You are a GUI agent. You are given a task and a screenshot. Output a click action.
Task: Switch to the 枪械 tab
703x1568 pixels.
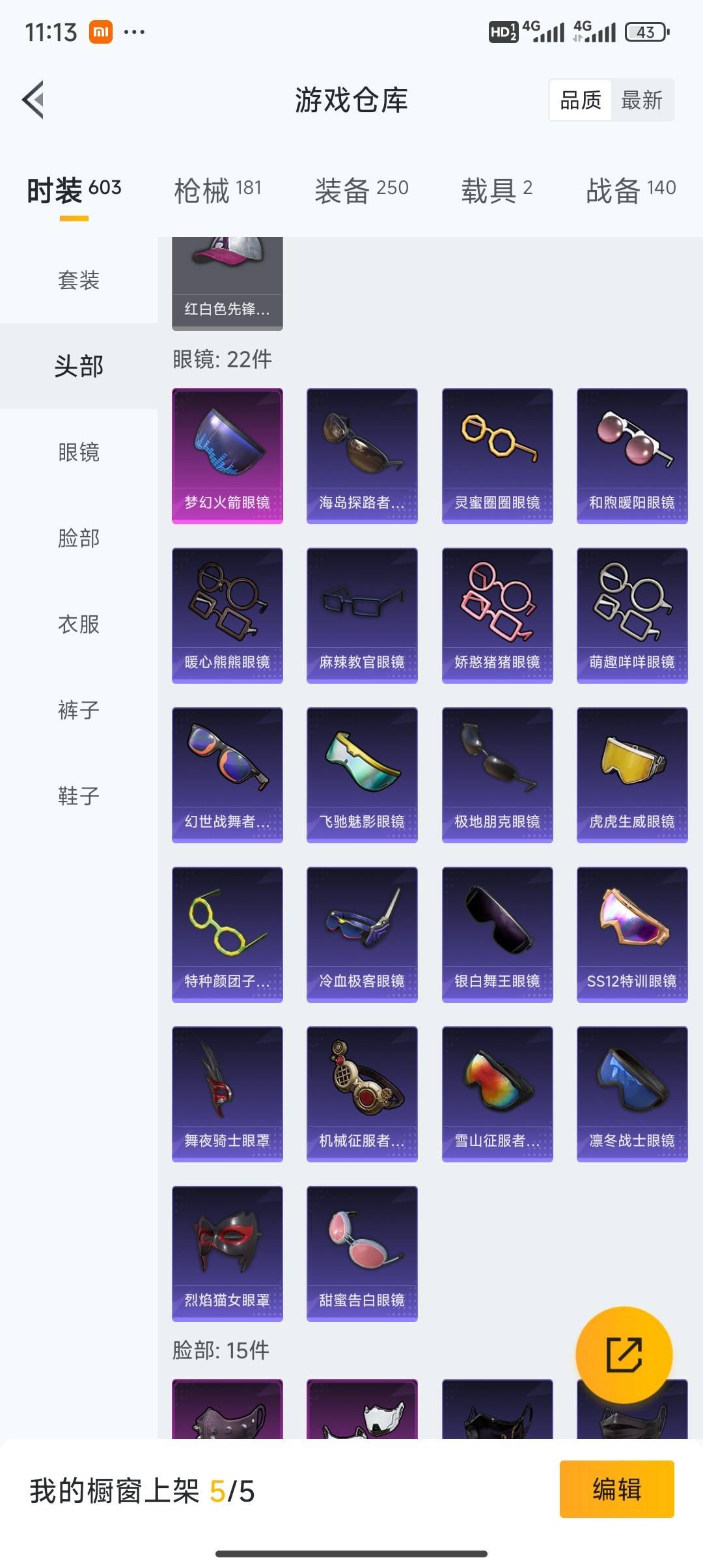[x=217, y=190]
